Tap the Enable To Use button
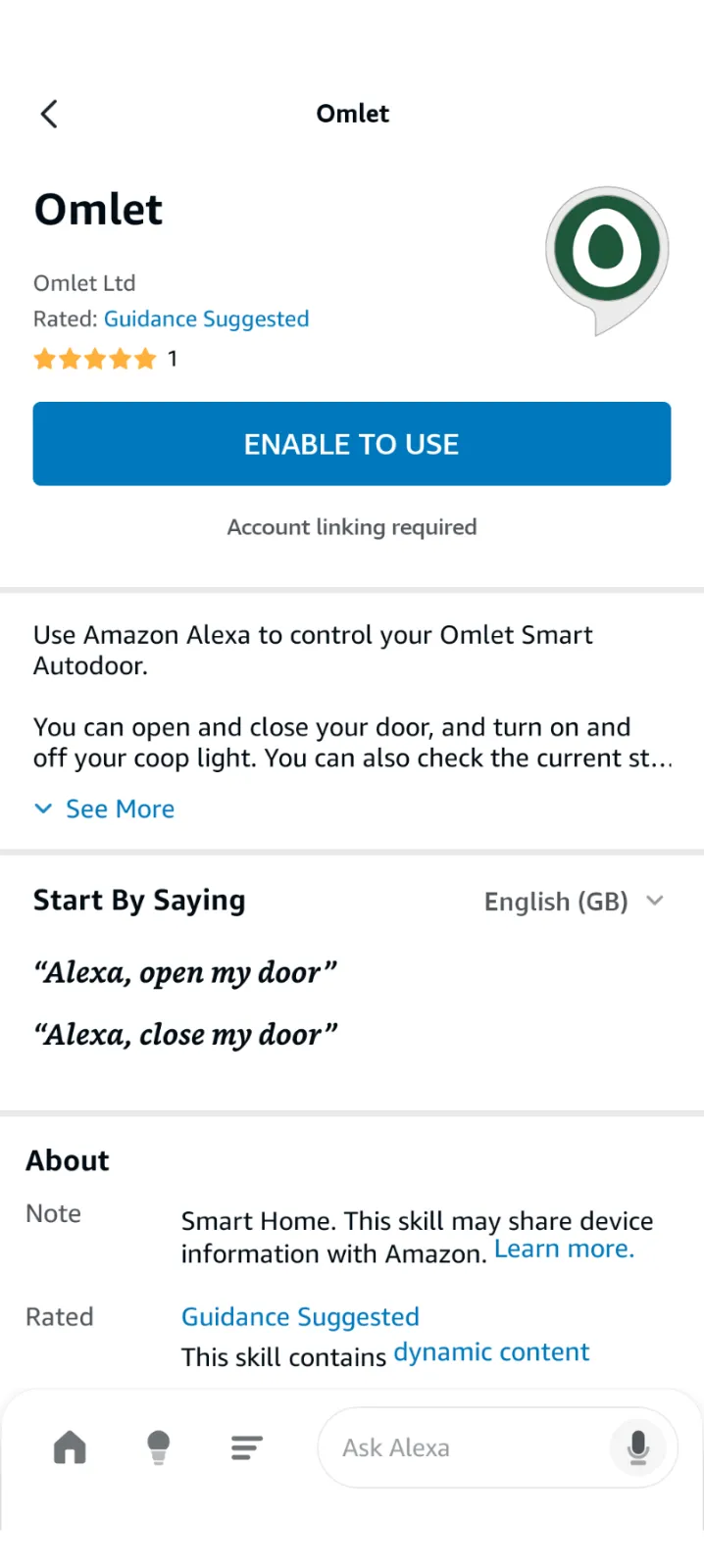Screen dimensions: 704x1568 [x=352, y=444]
